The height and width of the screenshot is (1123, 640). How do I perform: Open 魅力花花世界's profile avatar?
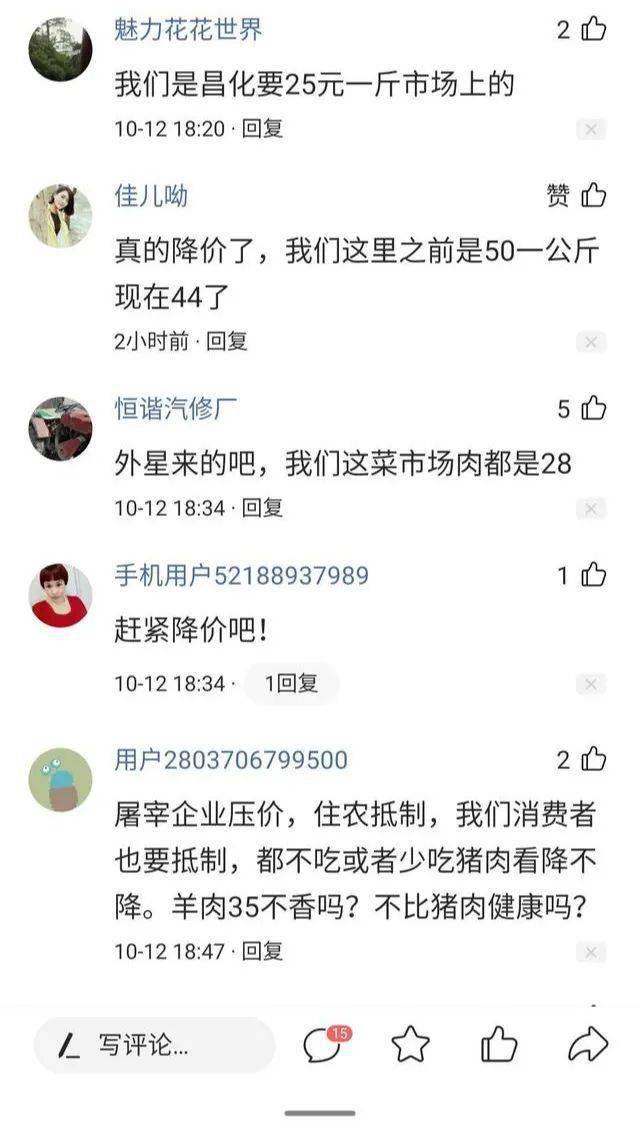(x=60, y=49)
